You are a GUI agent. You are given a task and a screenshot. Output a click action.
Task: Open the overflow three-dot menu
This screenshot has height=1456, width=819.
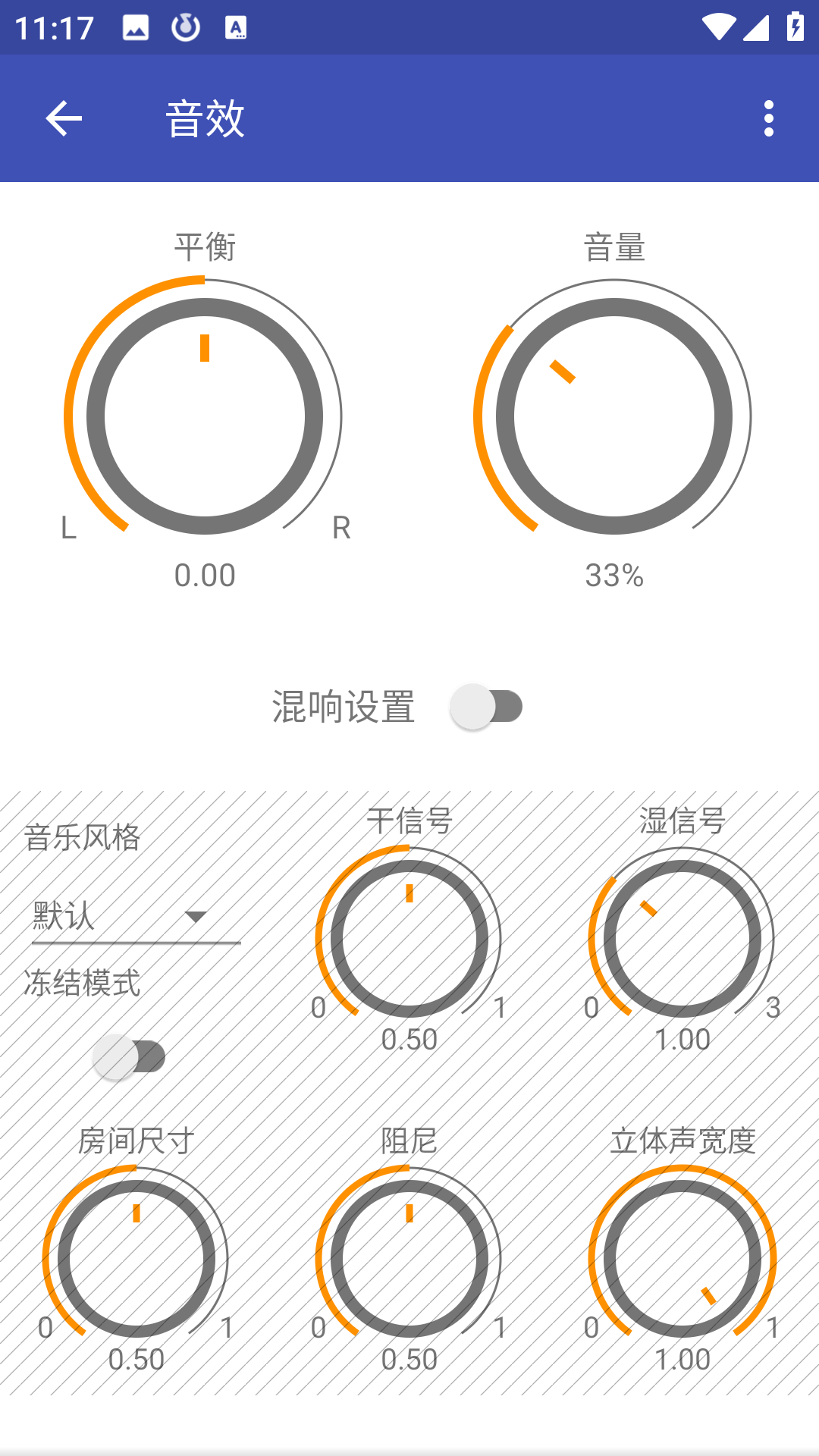[x=770, y=119]
